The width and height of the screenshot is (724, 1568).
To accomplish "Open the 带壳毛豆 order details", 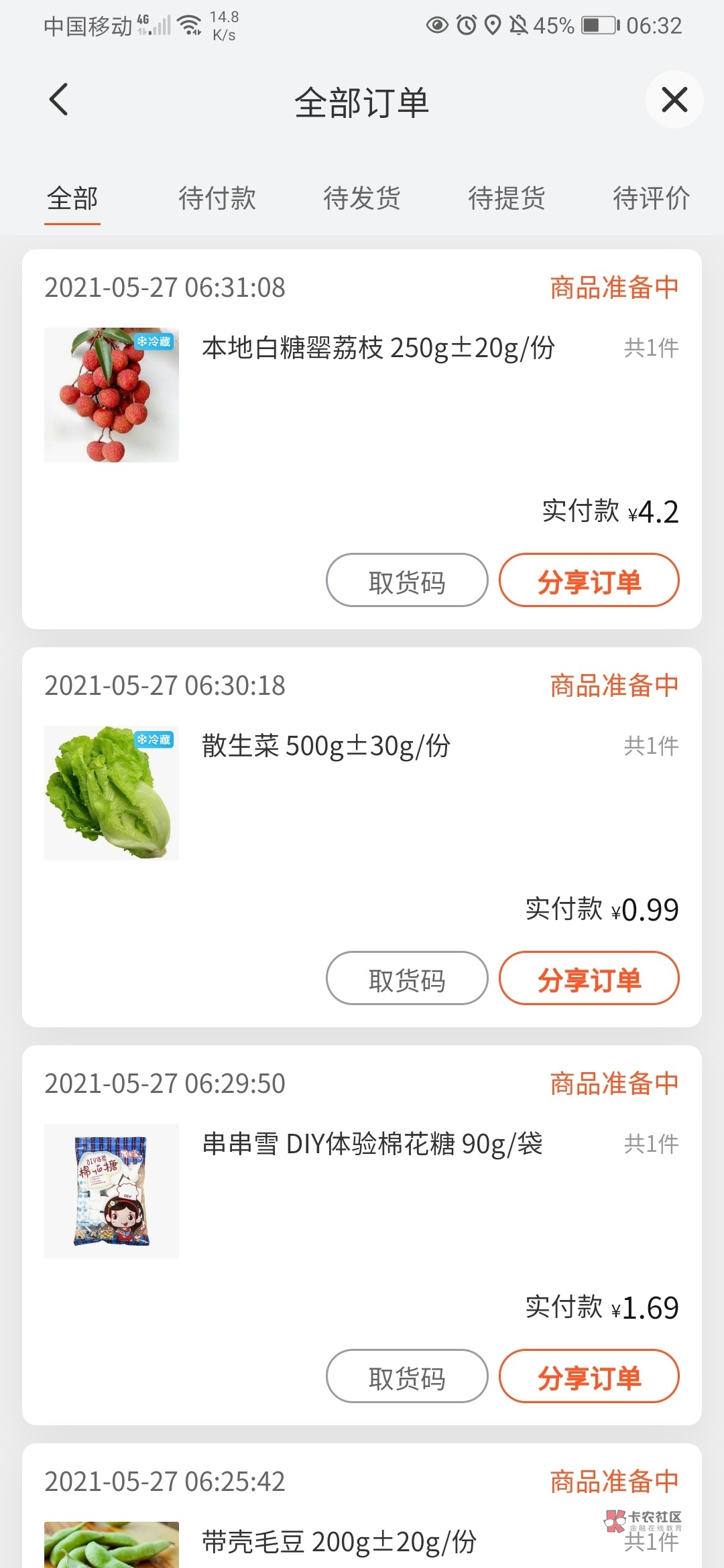I will point(339,1541).
